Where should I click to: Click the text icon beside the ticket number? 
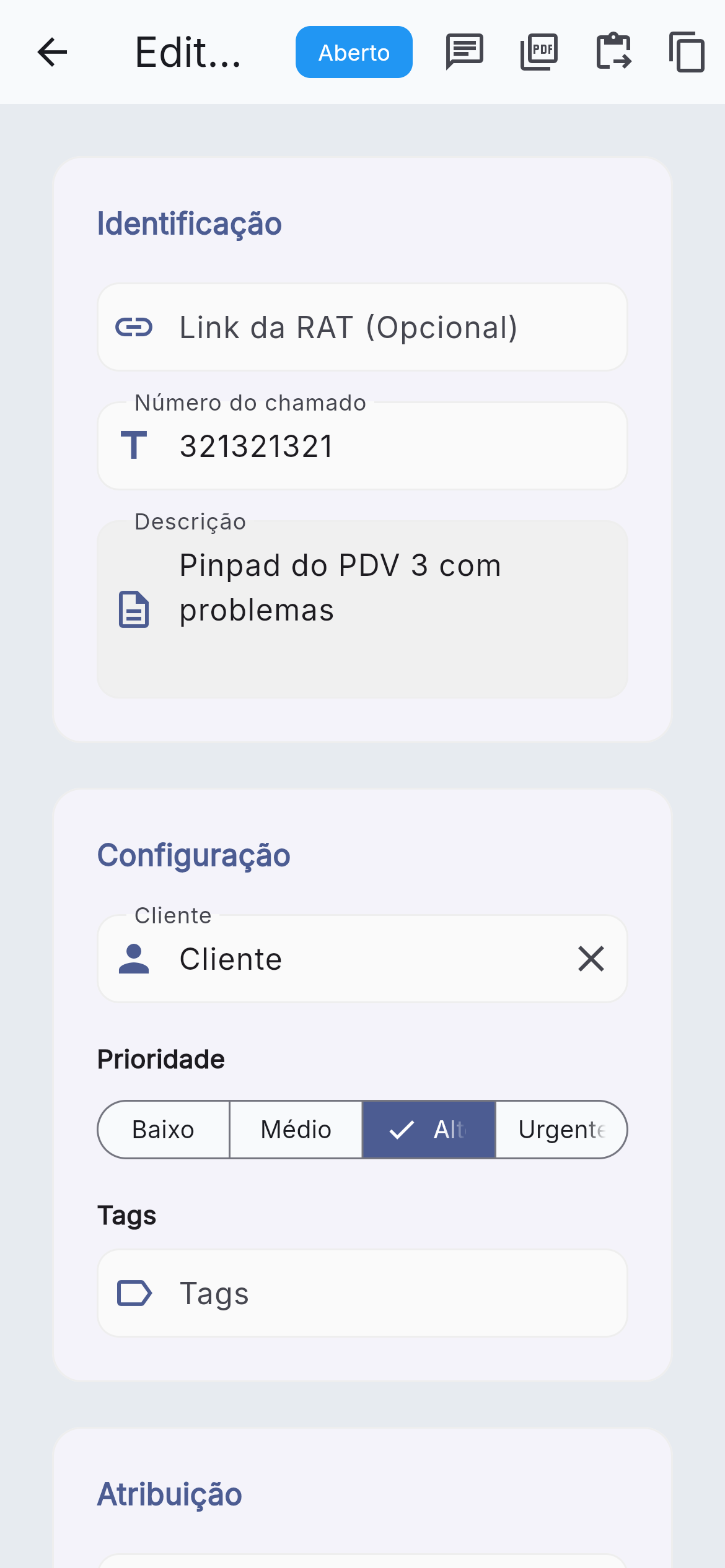(134, 445)
